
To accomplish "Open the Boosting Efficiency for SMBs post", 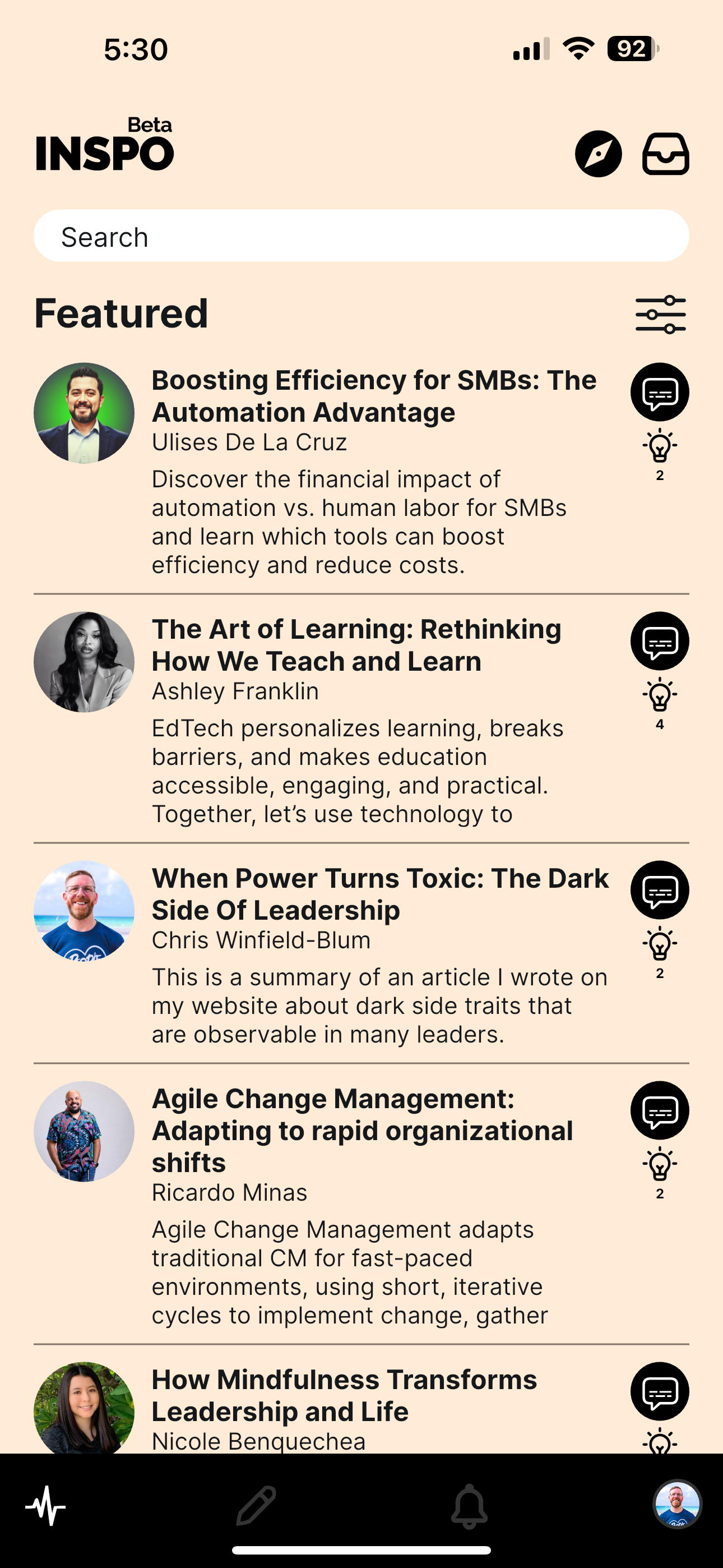I will pos(374,396).
